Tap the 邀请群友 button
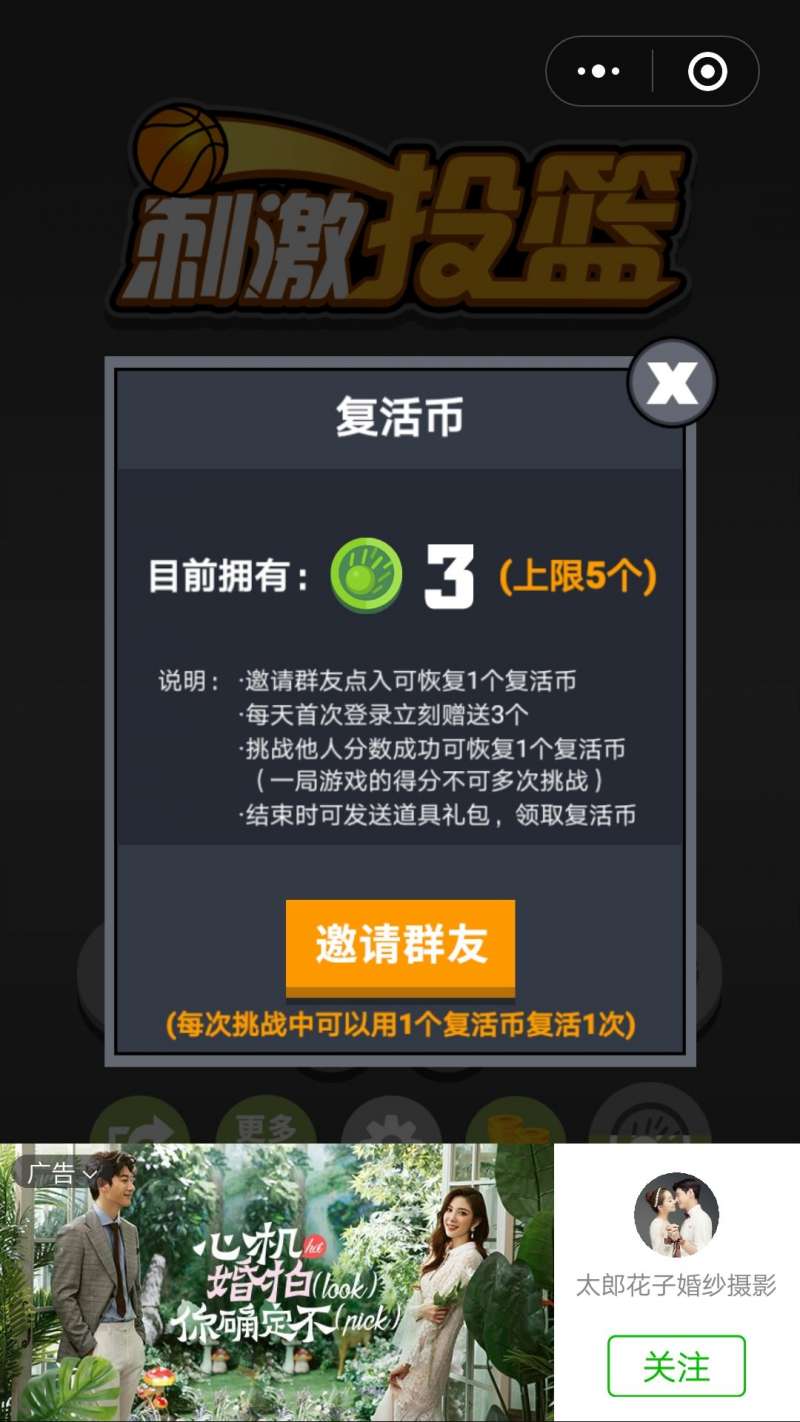The image size is (800, 1422). click(x=400, y=945)
